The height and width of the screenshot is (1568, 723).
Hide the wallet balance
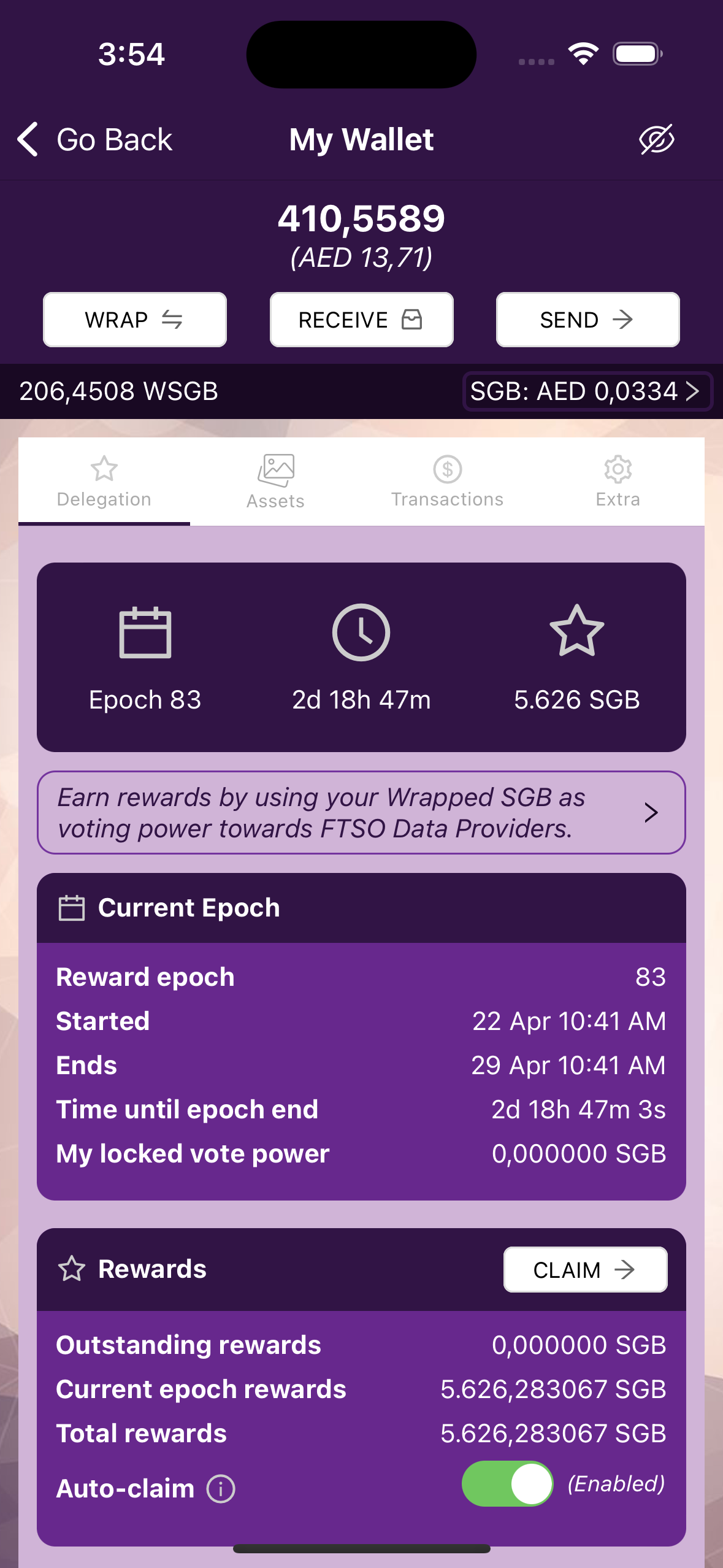[656, 139]
